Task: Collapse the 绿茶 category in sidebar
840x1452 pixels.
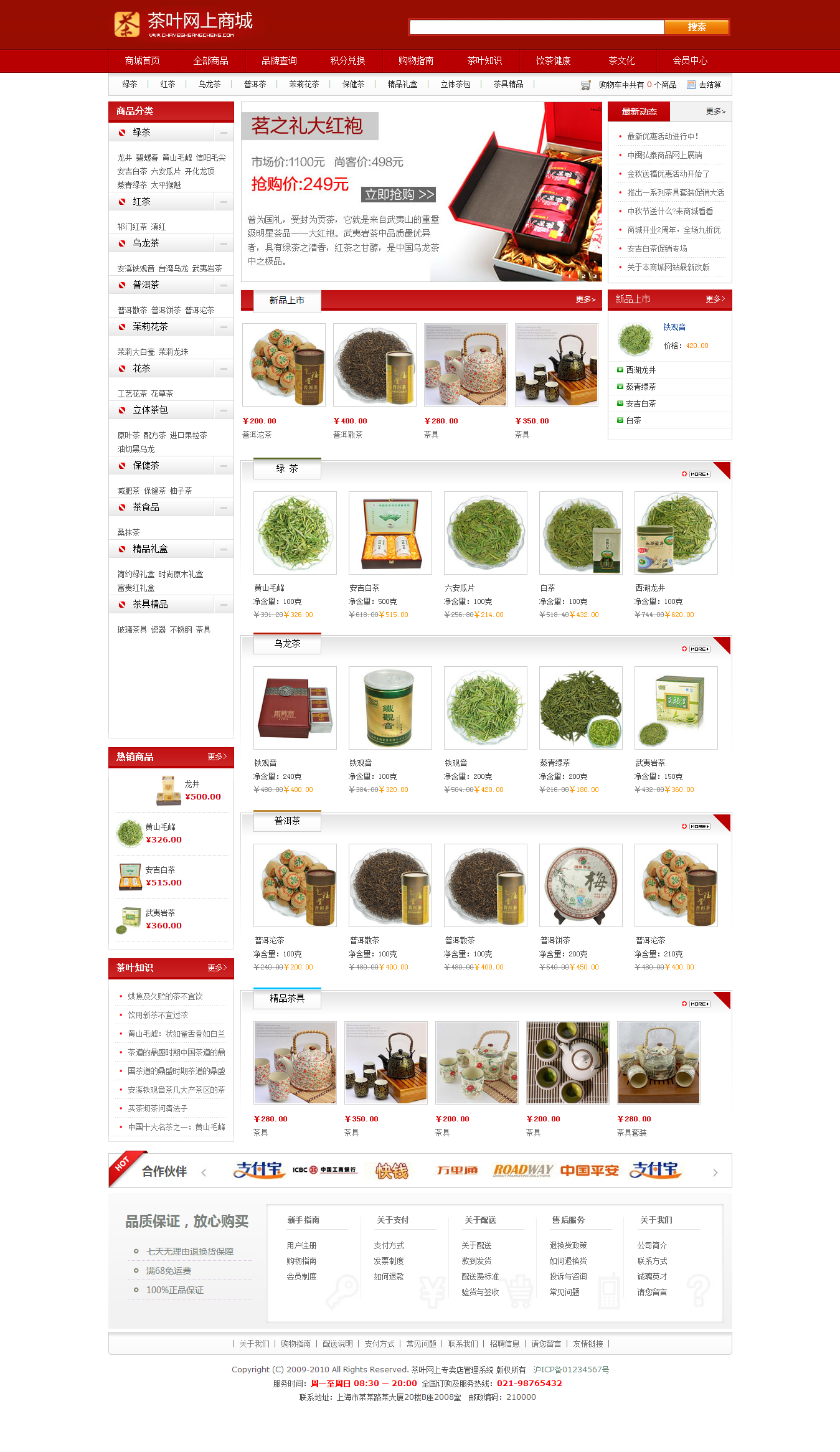Action: tap(224, 133)
